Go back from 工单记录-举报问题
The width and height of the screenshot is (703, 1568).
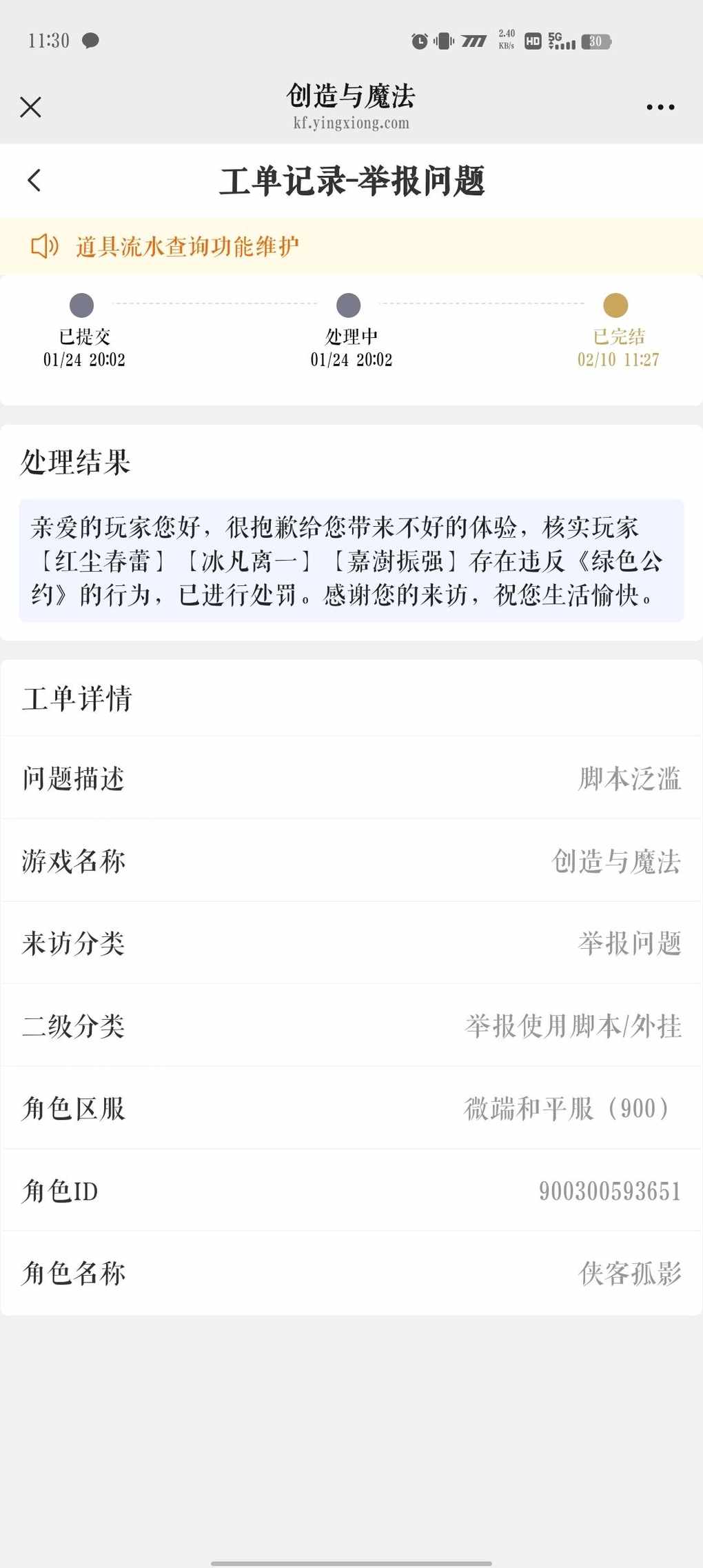[x=34, y=181]
